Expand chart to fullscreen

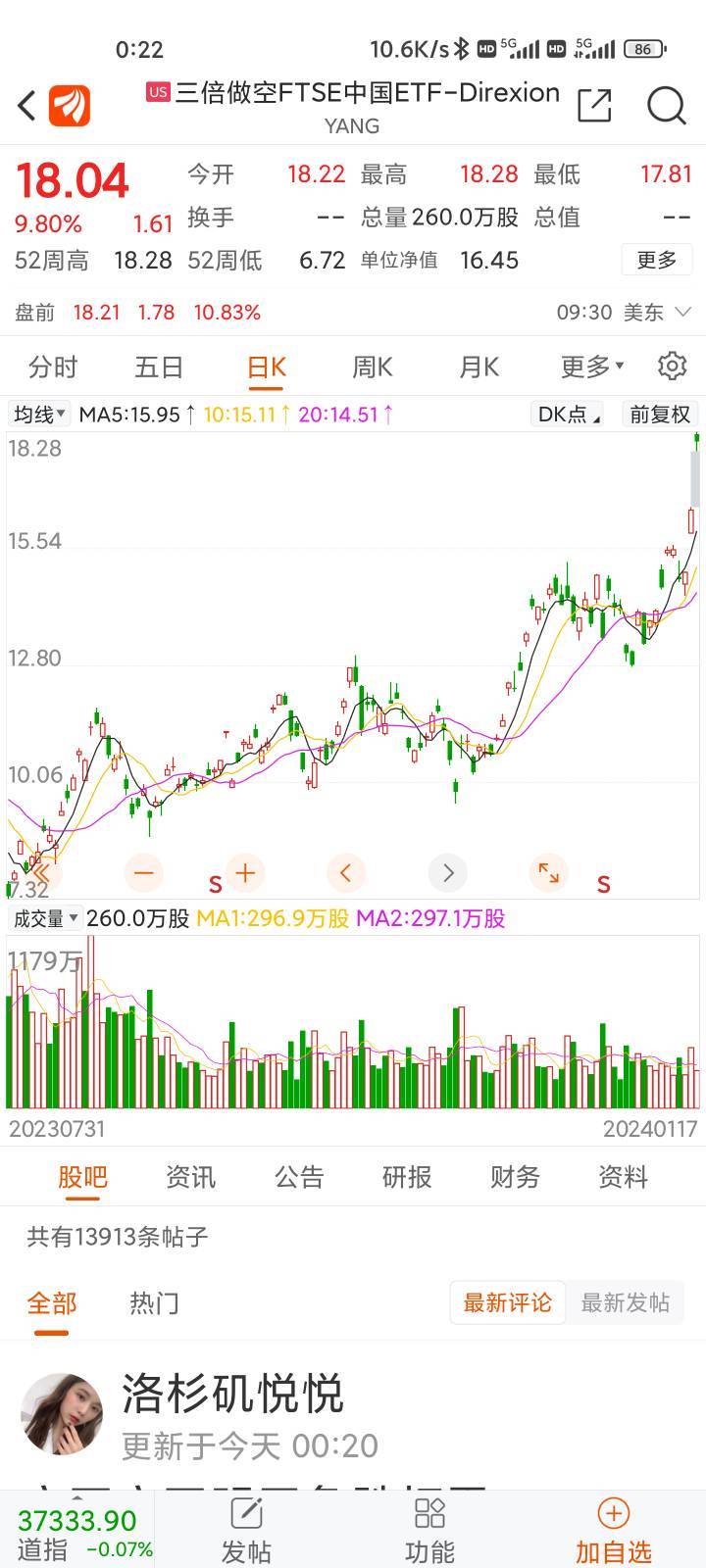click(549, 872)
